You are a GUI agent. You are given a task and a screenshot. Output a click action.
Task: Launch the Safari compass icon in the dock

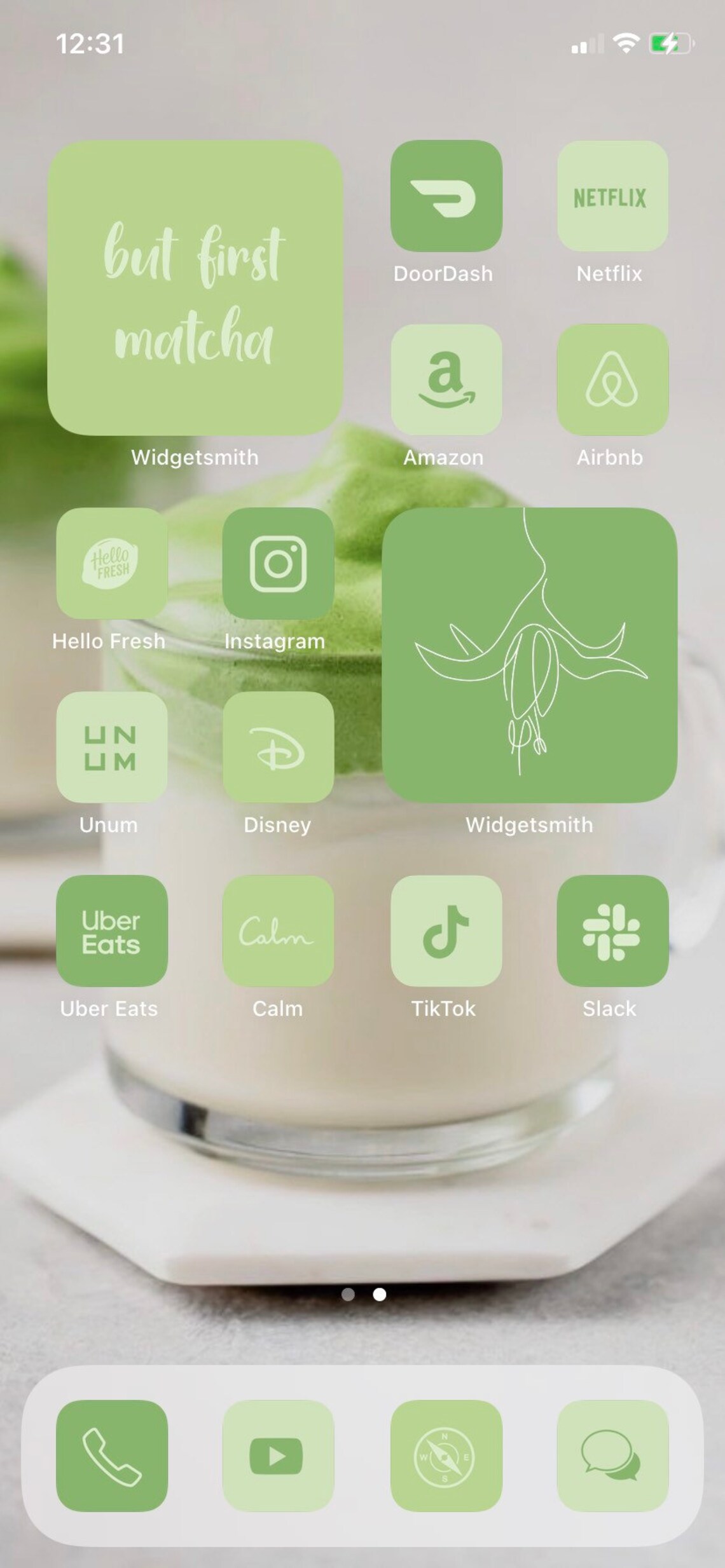pyautogui.click(x=446, y=1456)
